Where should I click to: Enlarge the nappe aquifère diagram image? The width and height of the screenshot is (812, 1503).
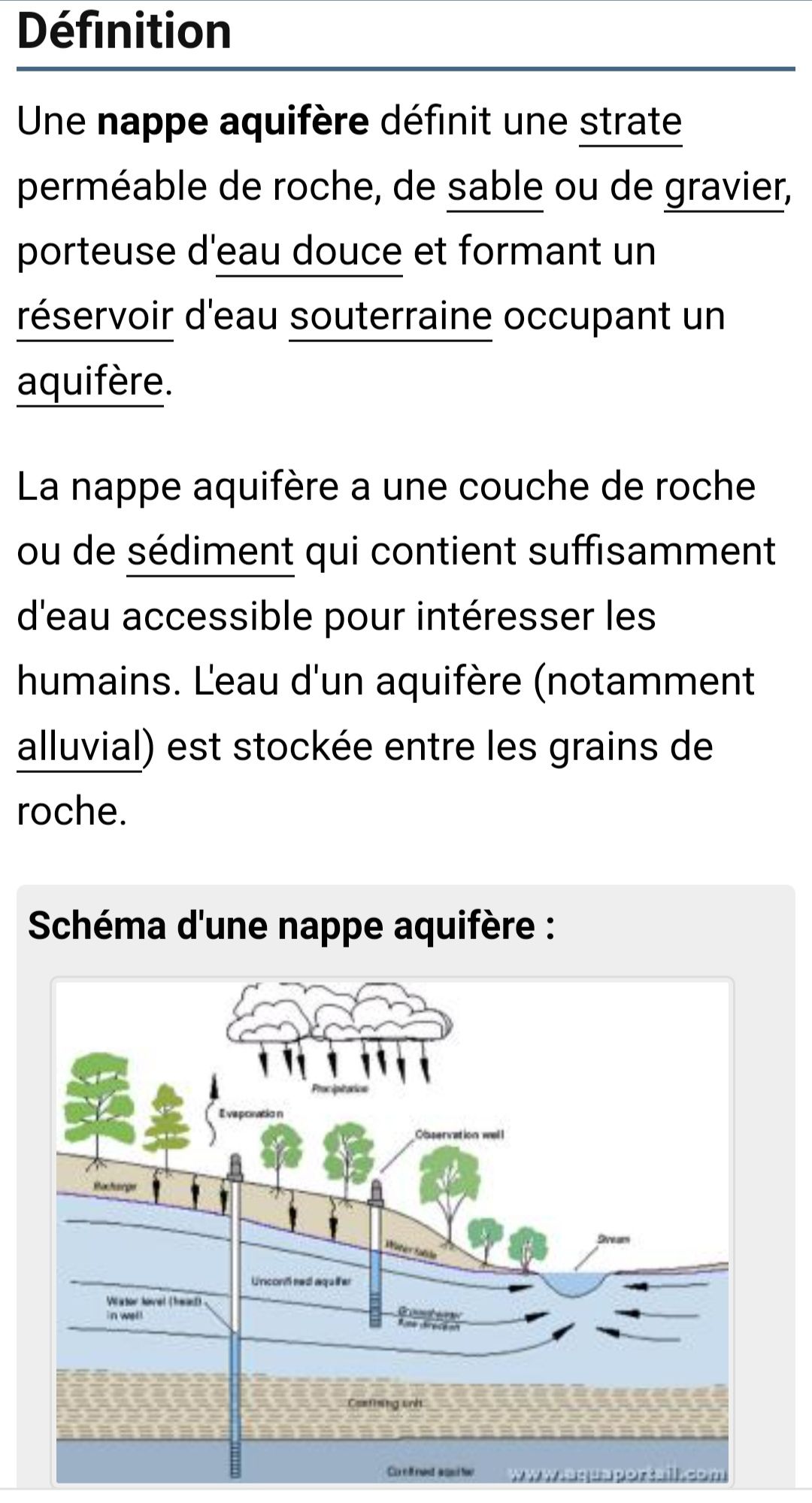click(x=392, y=1232)
